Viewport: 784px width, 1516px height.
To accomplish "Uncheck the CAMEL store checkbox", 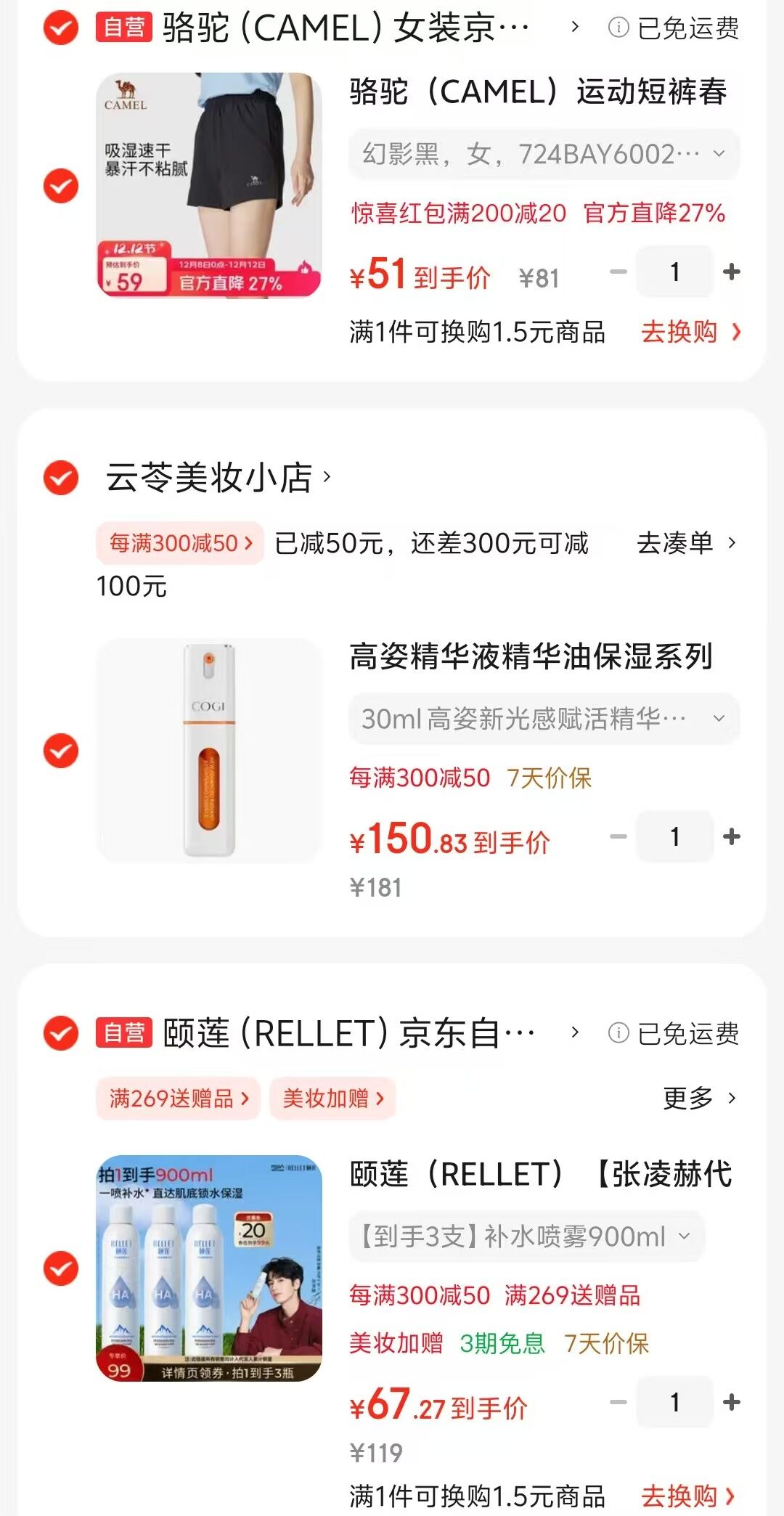I will (x=61, y=28).
